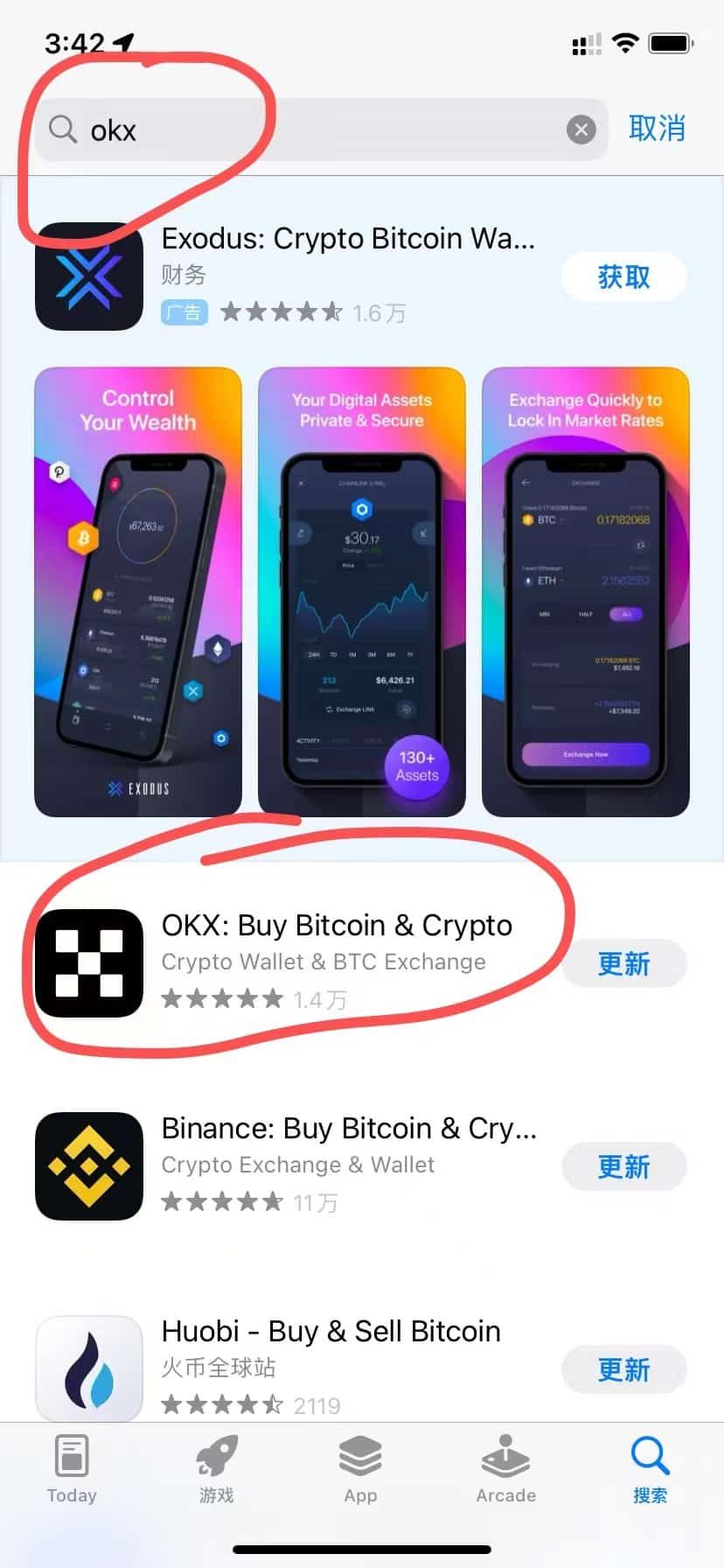This screenshot has width=724, height=1568.
Task: Go to the App tab
Action: 360,1470
